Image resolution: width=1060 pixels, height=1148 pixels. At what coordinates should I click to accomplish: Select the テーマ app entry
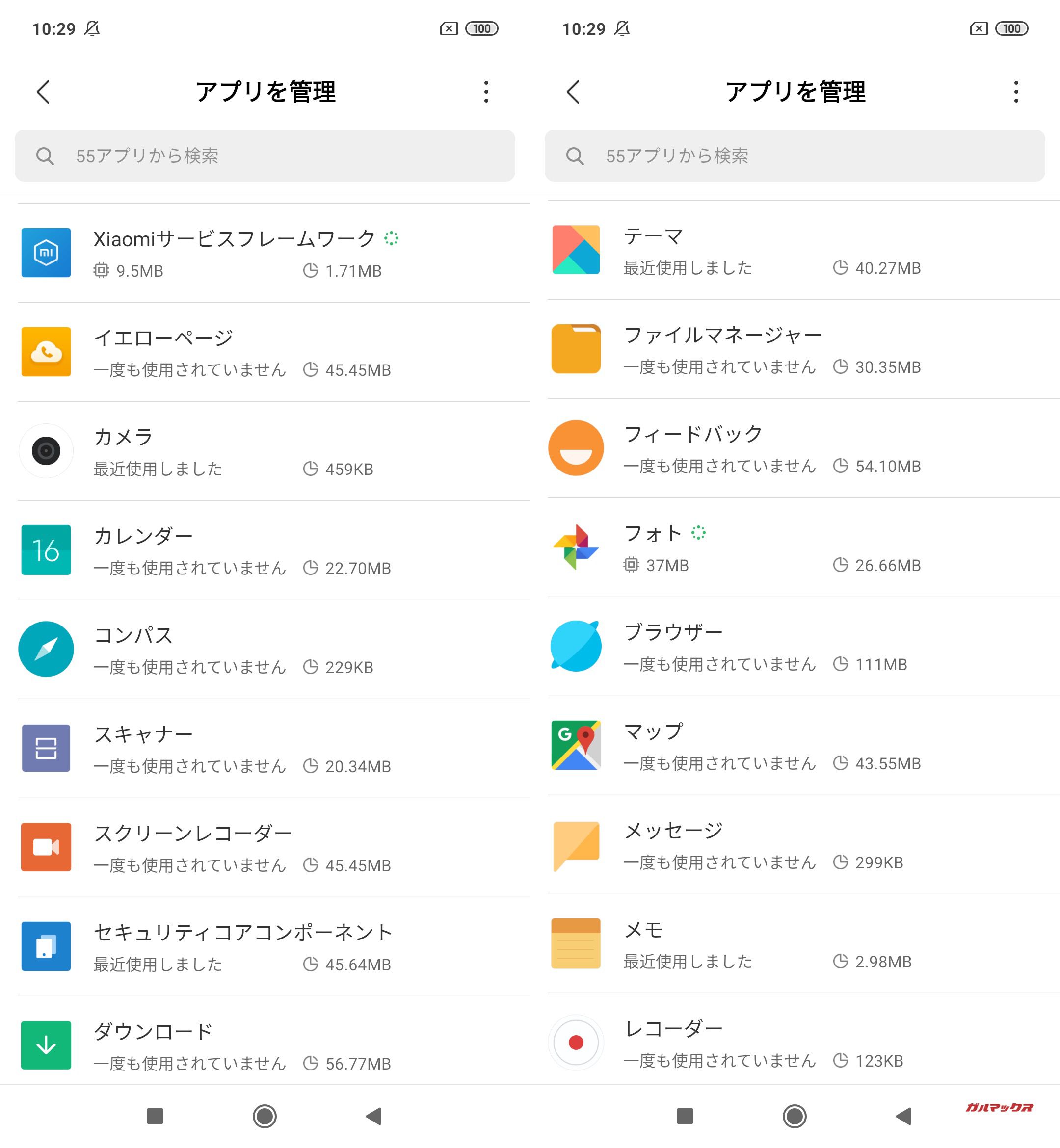point(803,250)
